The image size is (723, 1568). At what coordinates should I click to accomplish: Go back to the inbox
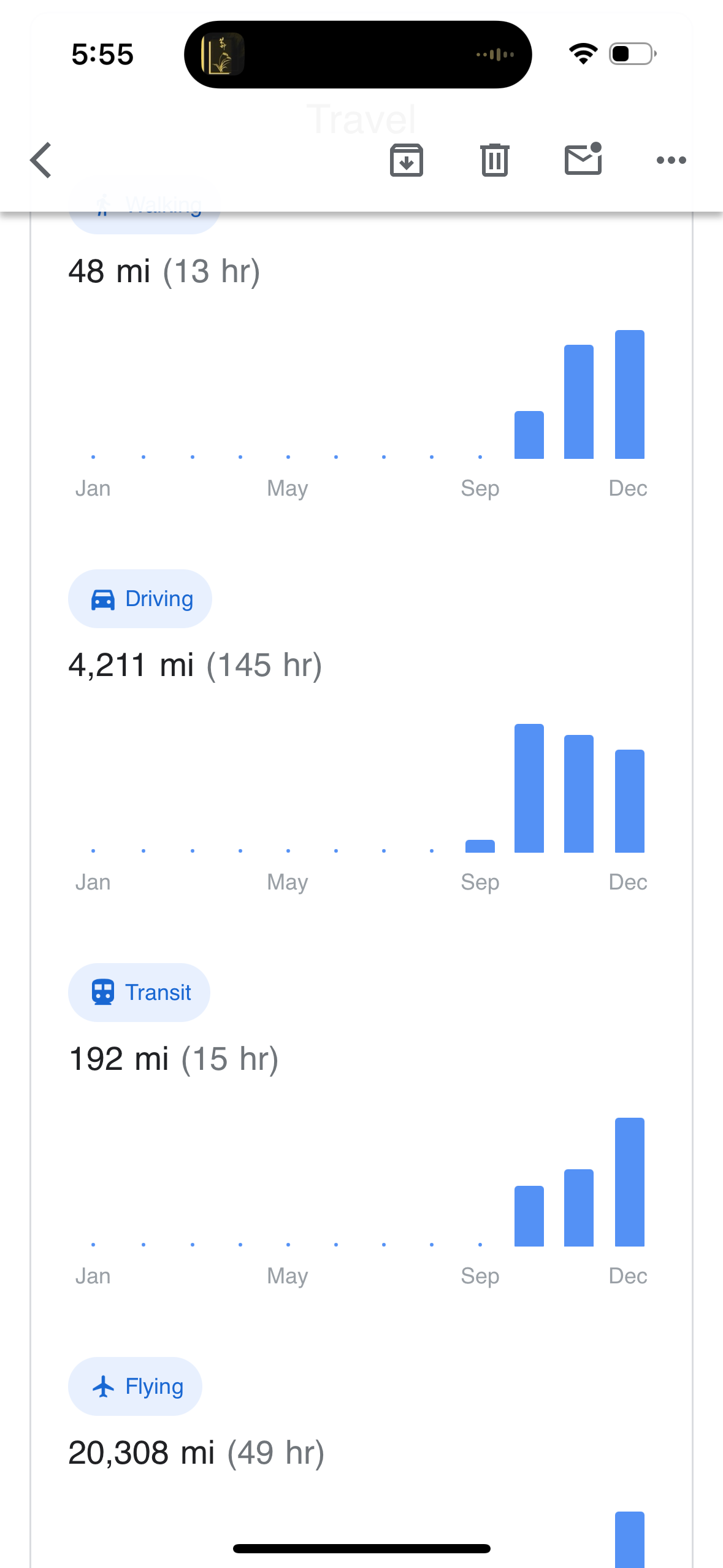tap(41, 160)
